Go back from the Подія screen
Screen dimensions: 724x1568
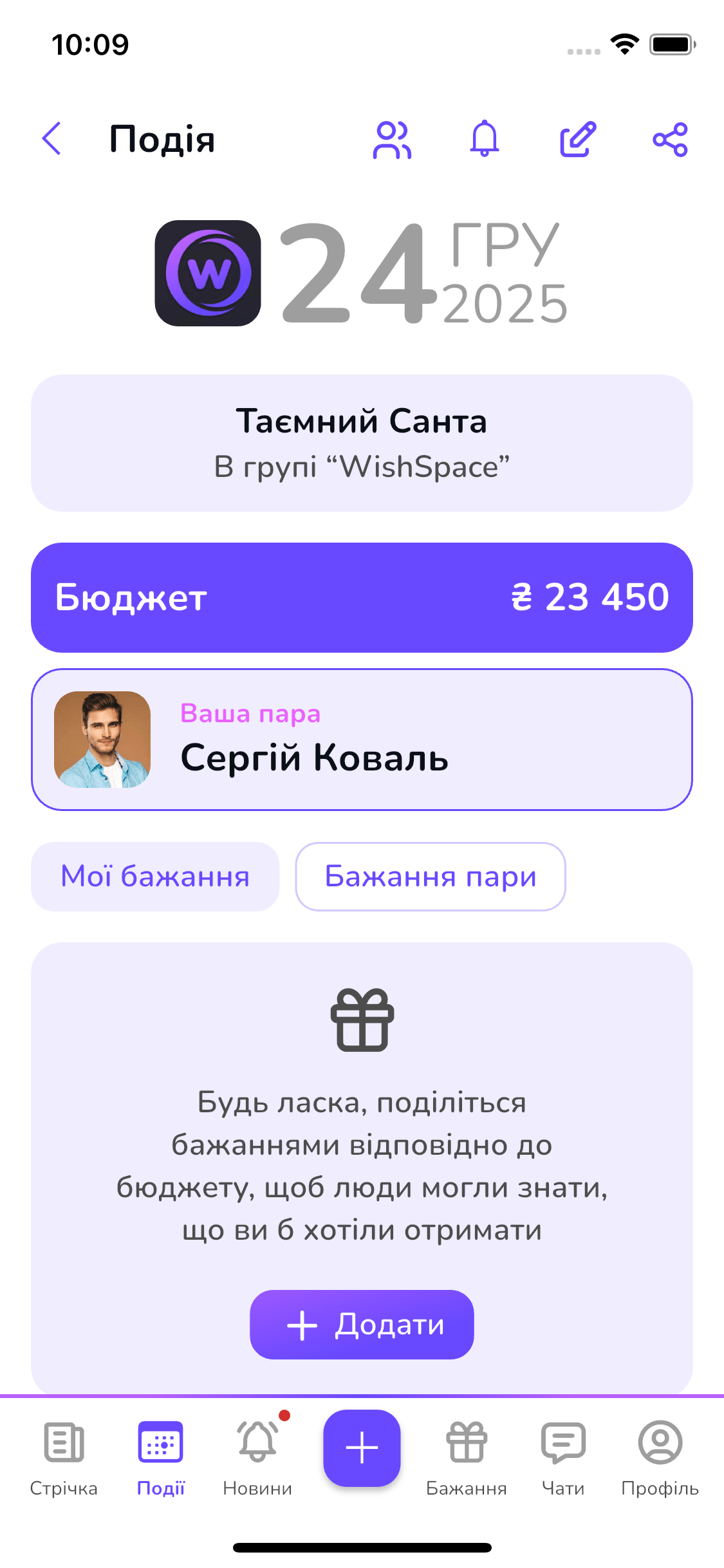point(51,139)
